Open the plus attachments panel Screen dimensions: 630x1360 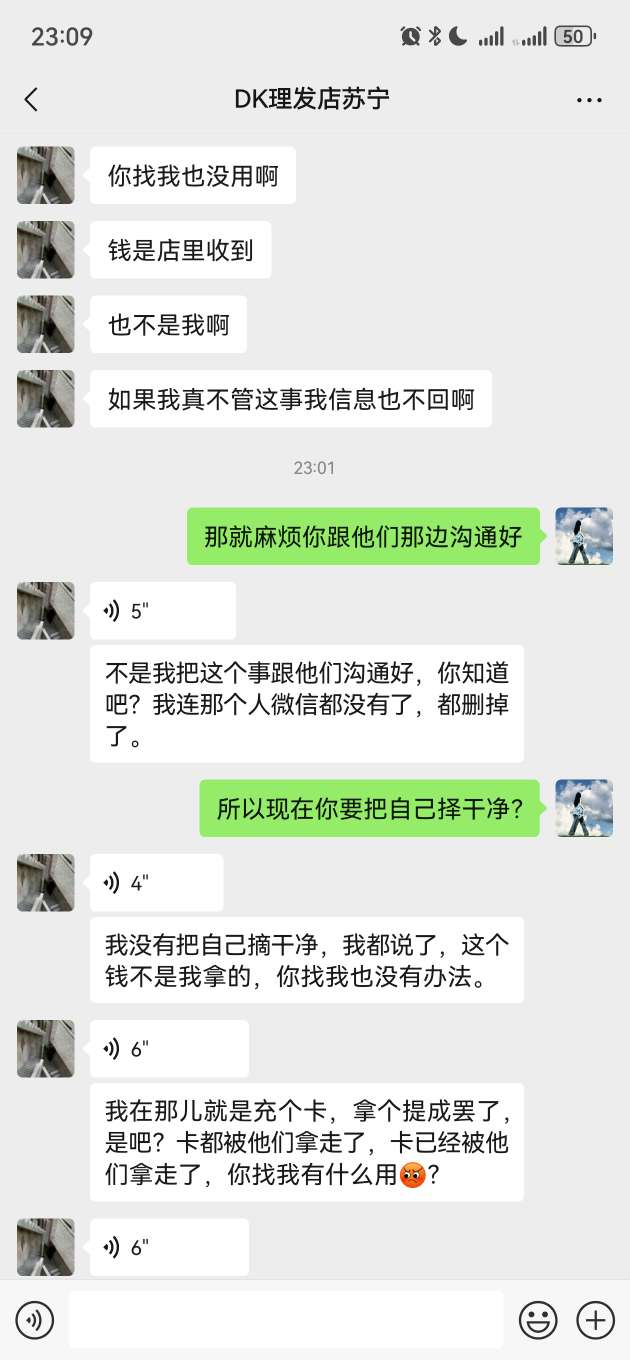[596, 1321]
